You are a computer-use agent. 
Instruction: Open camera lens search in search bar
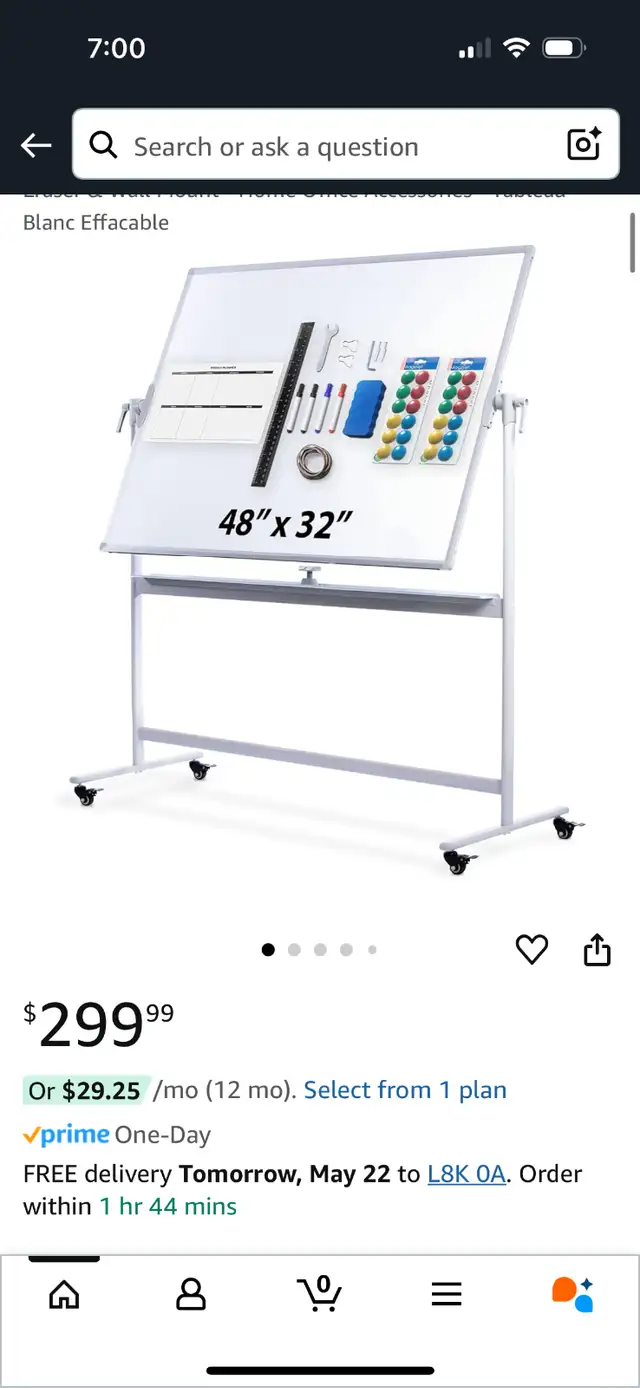coord(584,146)
